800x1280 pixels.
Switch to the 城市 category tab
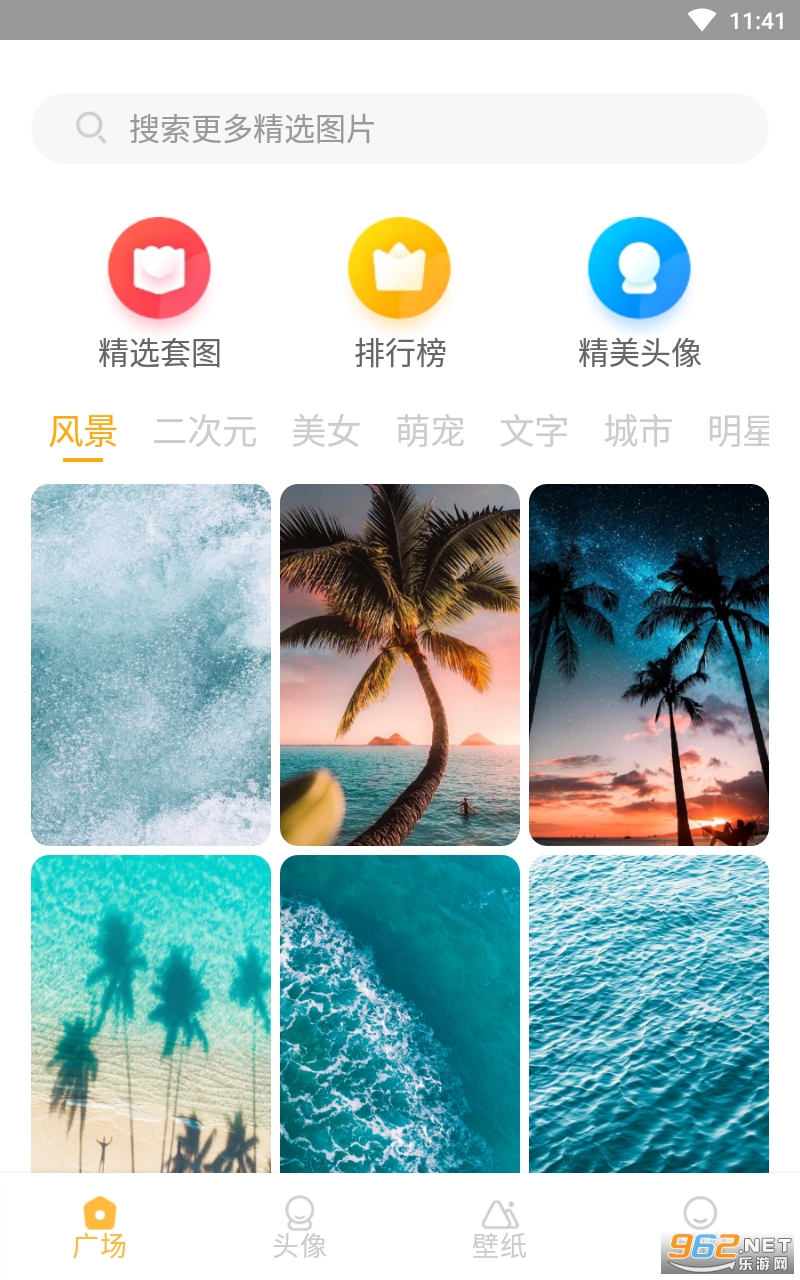pyautogui.click(x=638, y=432)
